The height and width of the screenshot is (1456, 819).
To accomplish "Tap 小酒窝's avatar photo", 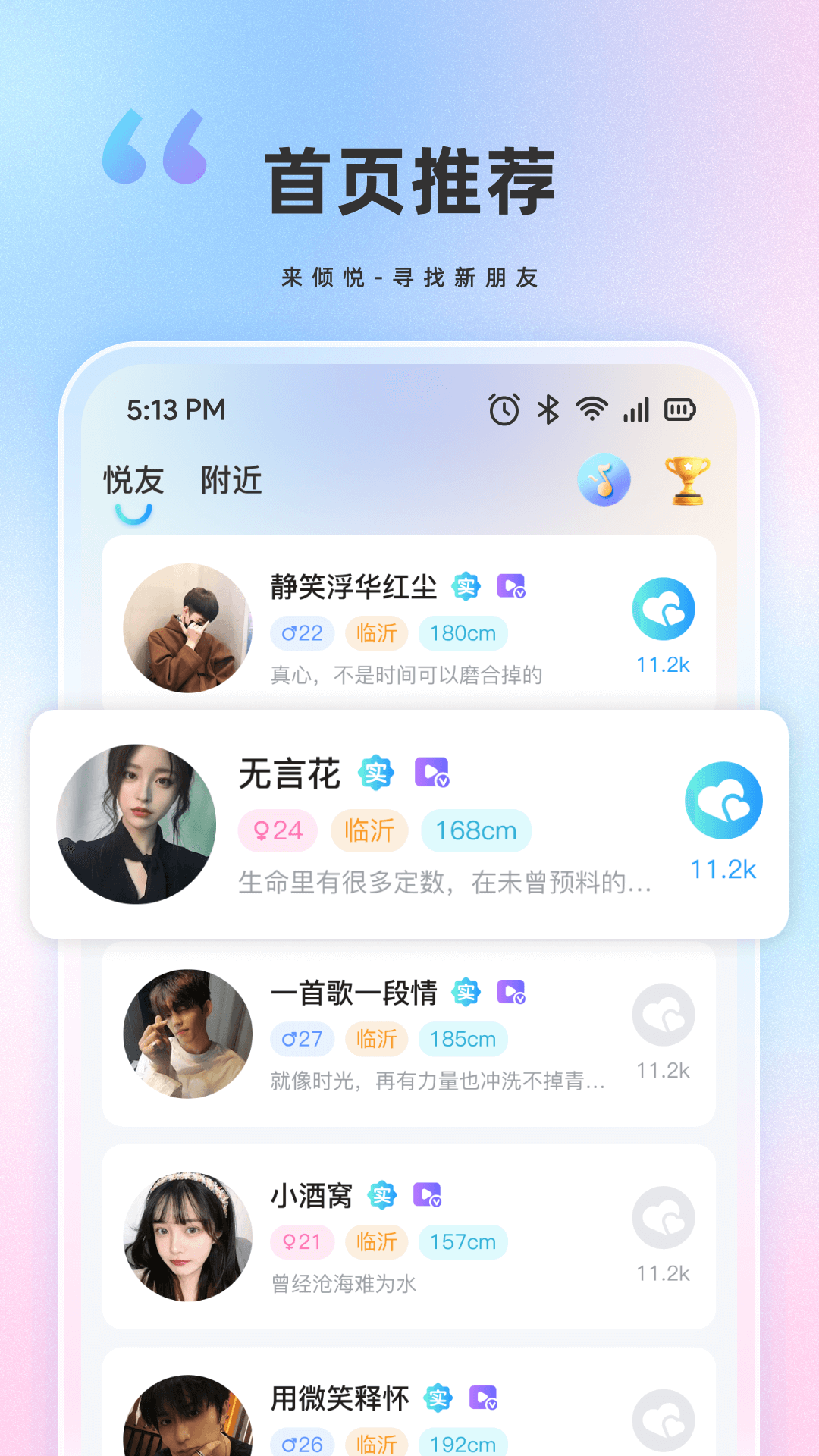I will coord(187,1236).
